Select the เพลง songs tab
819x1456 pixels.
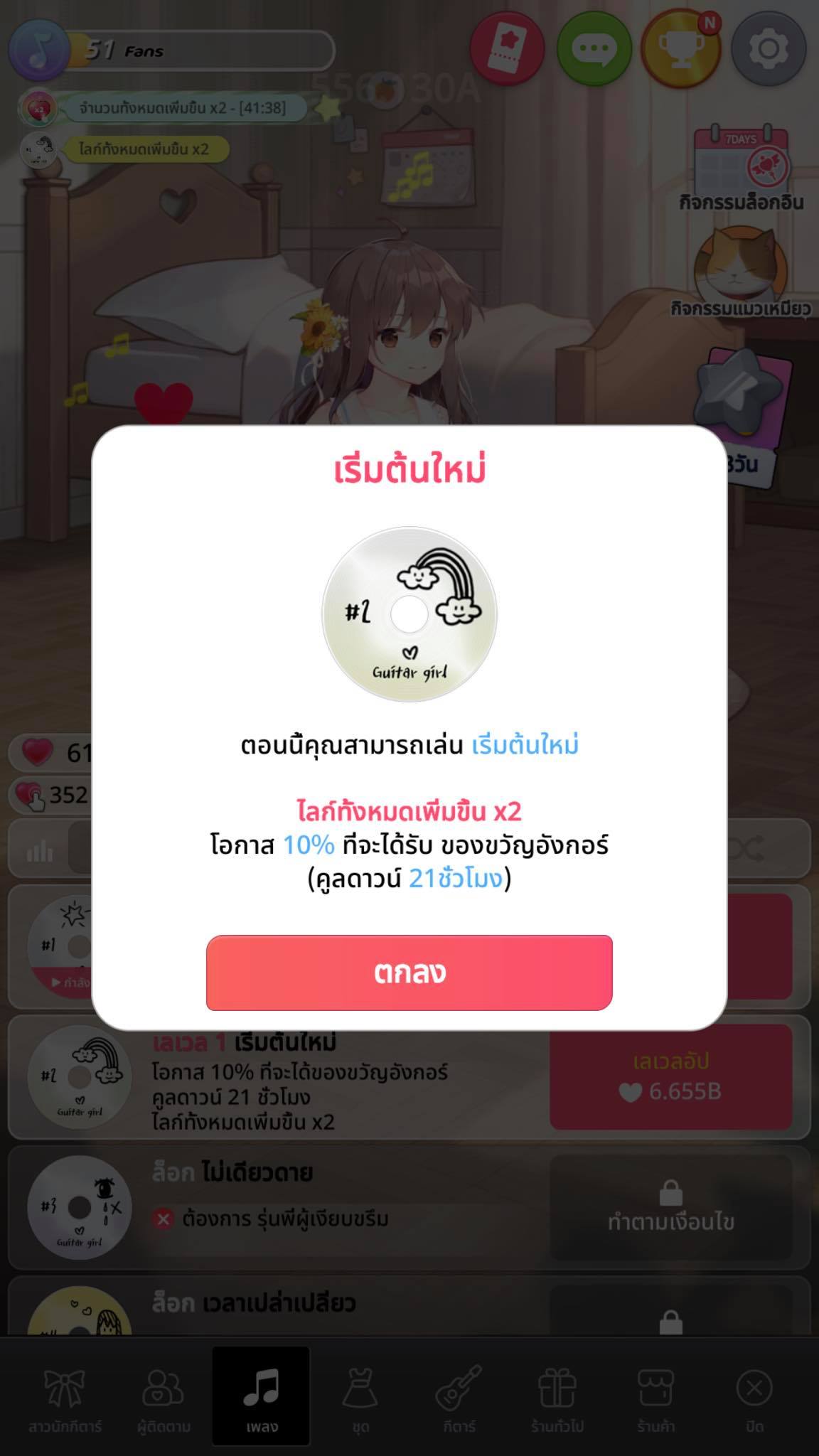[261, 1398]
